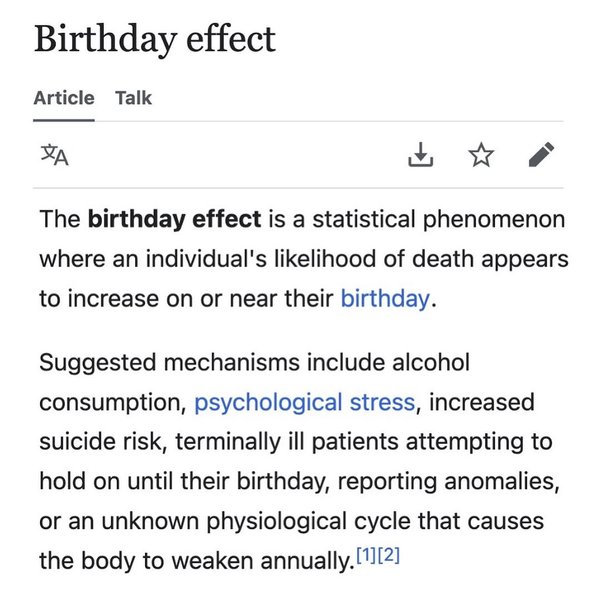Image resolution: width=600 pixels, height=600 pixels.
Task: Edit the article with pencil icon
Action: [540, 155]
